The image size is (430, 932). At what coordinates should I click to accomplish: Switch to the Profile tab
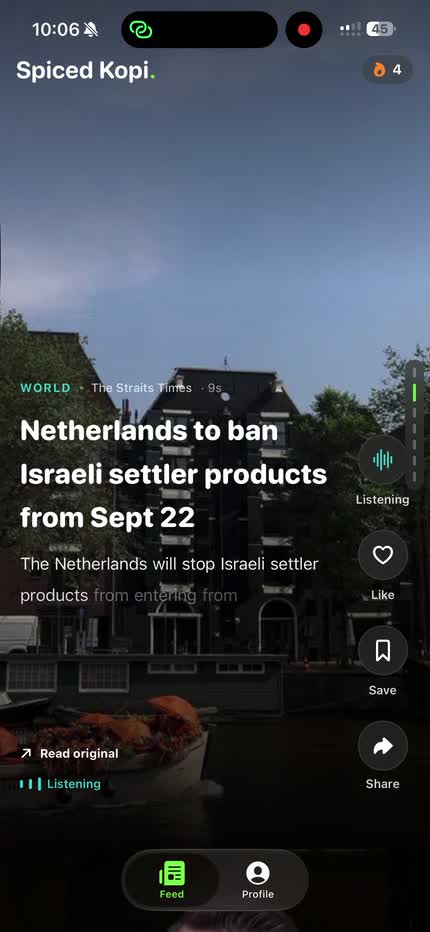[258, 880]
